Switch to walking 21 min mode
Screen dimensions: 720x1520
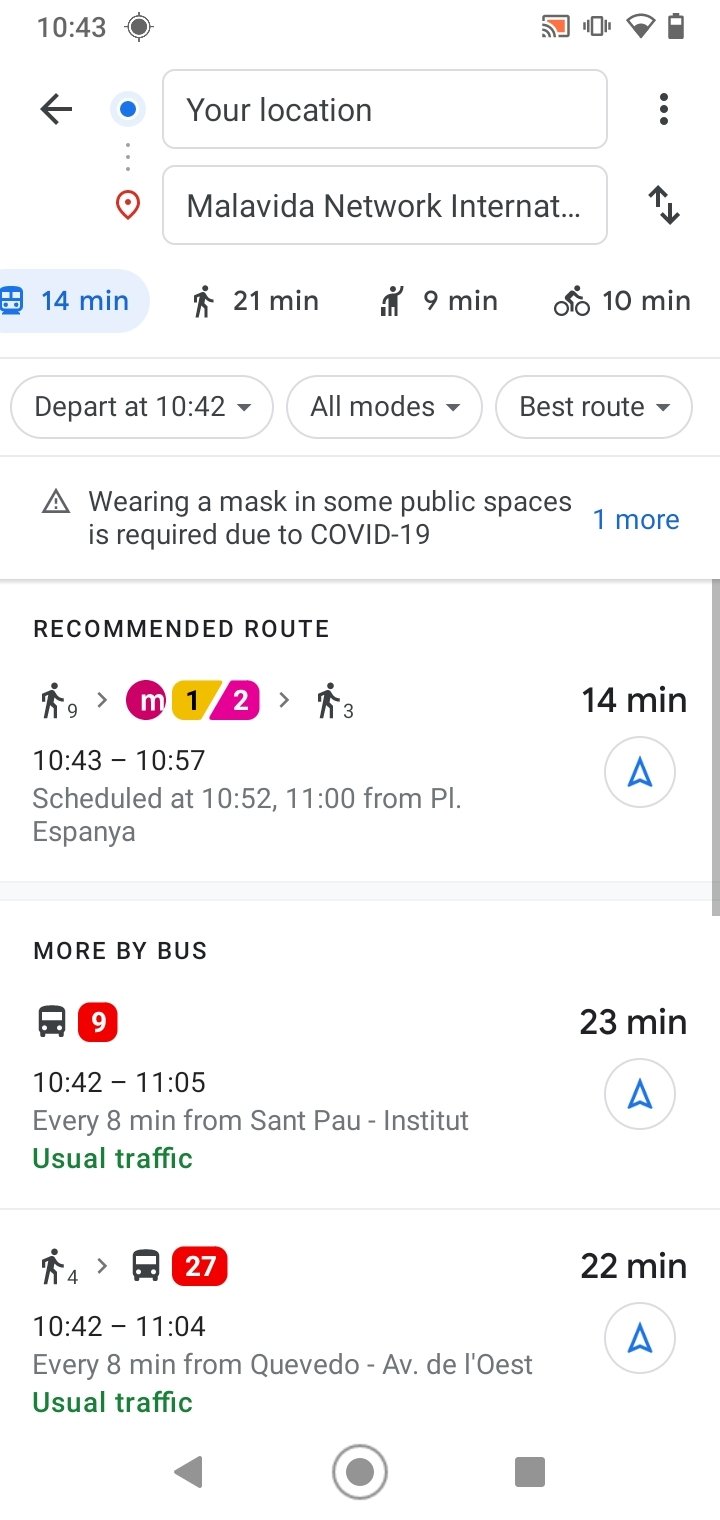(x=255, y=300)
